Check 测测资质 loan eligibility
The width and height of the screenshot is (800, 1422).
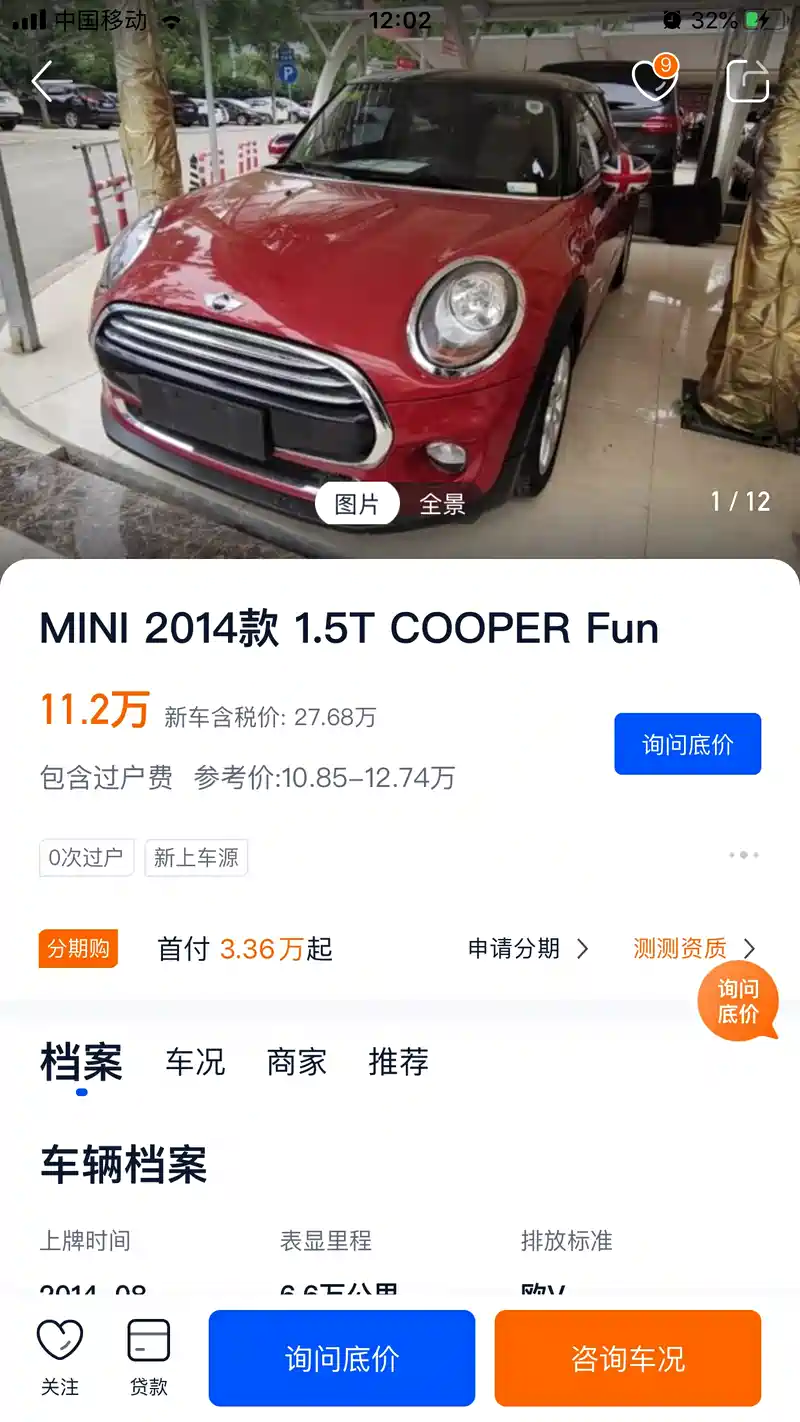point(694,948)
